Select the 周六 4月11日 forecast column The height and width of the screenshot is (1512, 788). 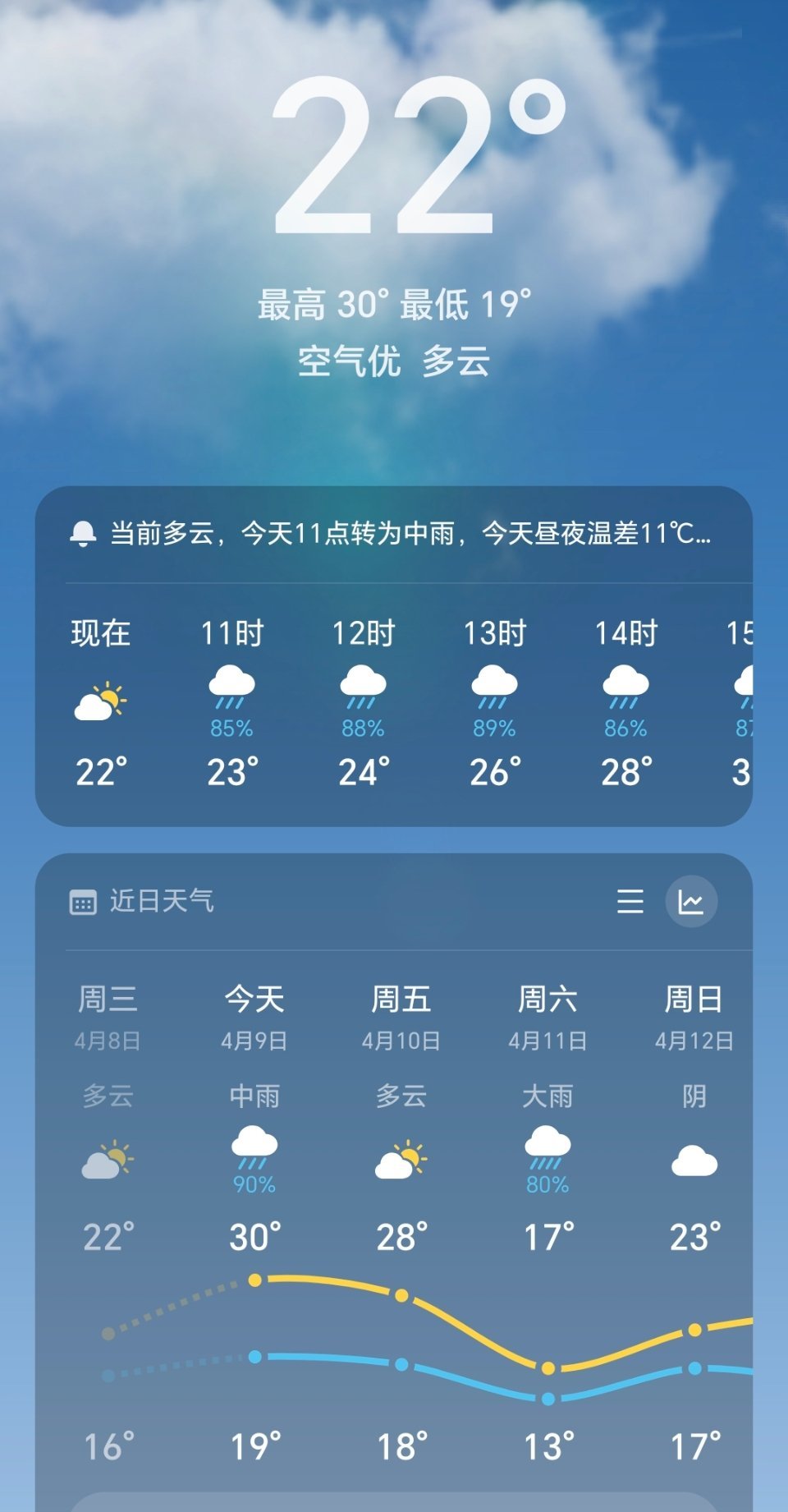547,1018
